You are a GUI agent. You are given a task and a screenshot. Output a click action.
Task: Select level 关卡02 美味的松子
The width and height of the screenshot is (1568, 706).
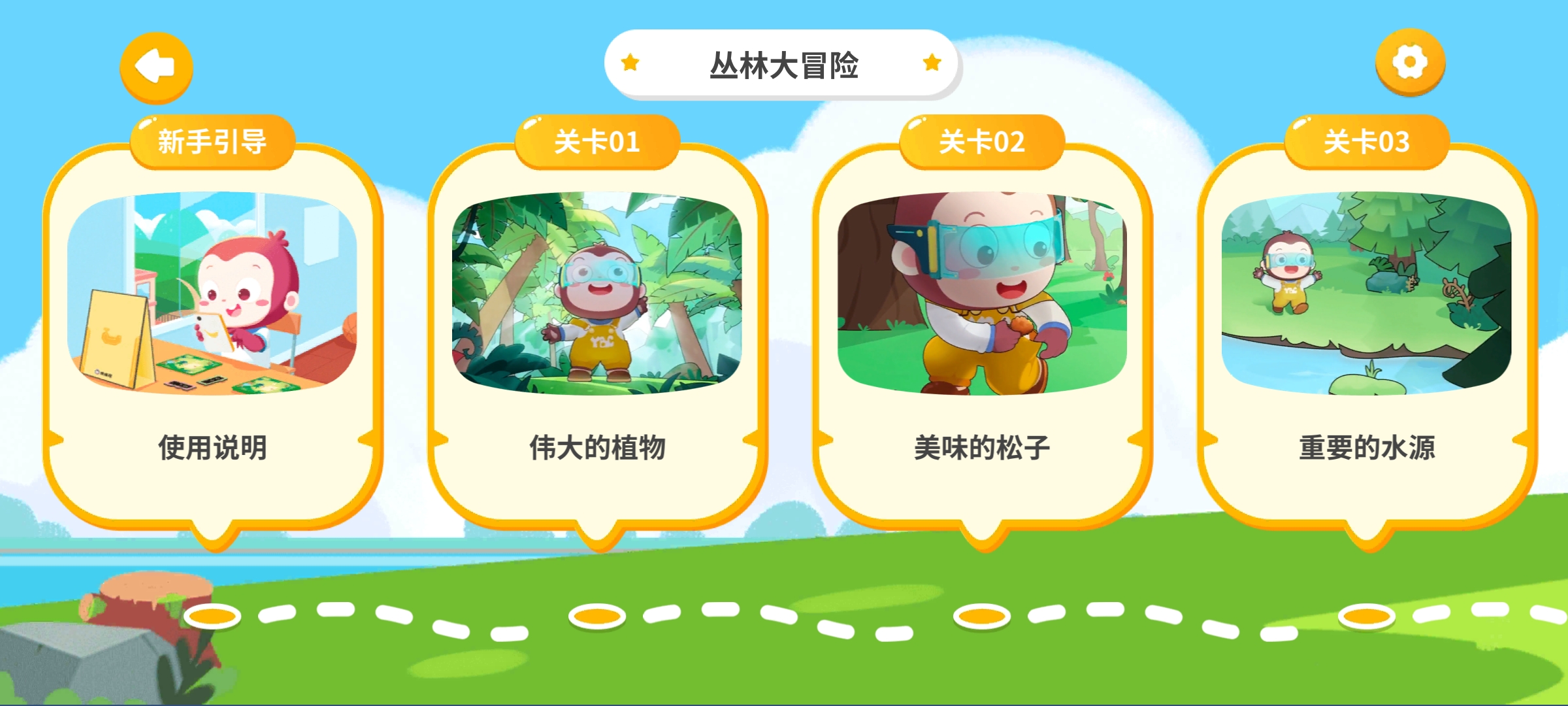click(x=982, y=327)
